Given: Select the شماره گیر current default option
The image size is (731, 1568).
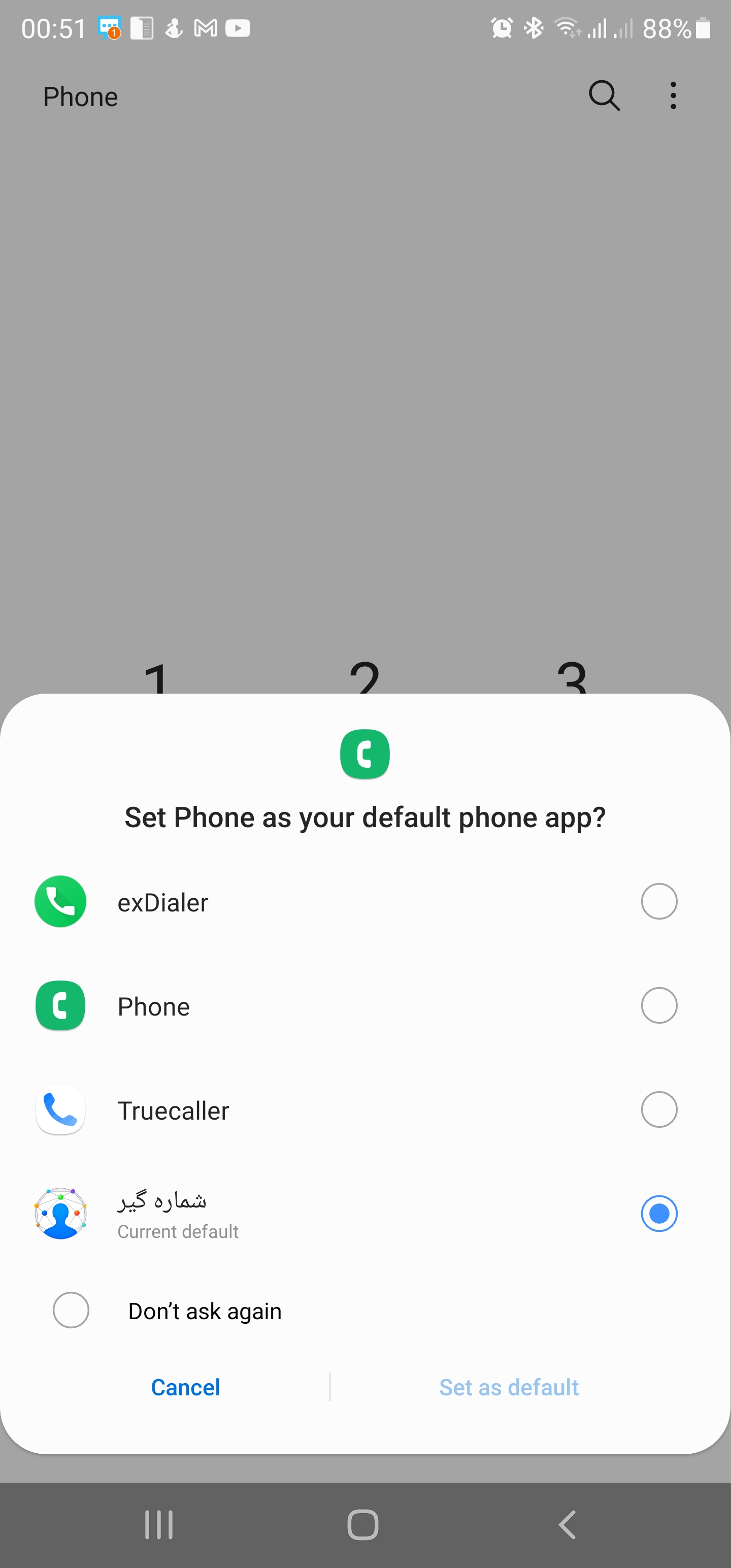Looking at the screenshot, I should pos(658,1214).
